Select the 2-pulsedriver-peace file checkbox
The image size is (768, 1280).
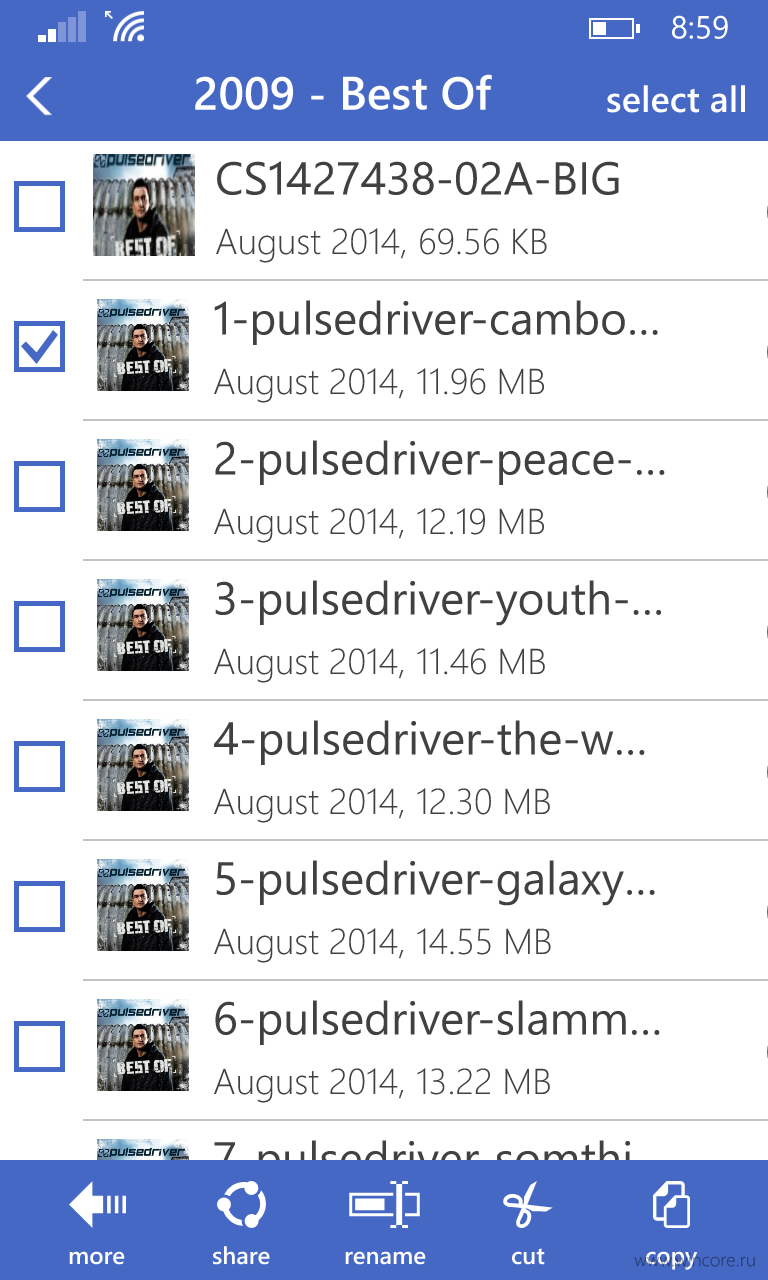(39, 487)
